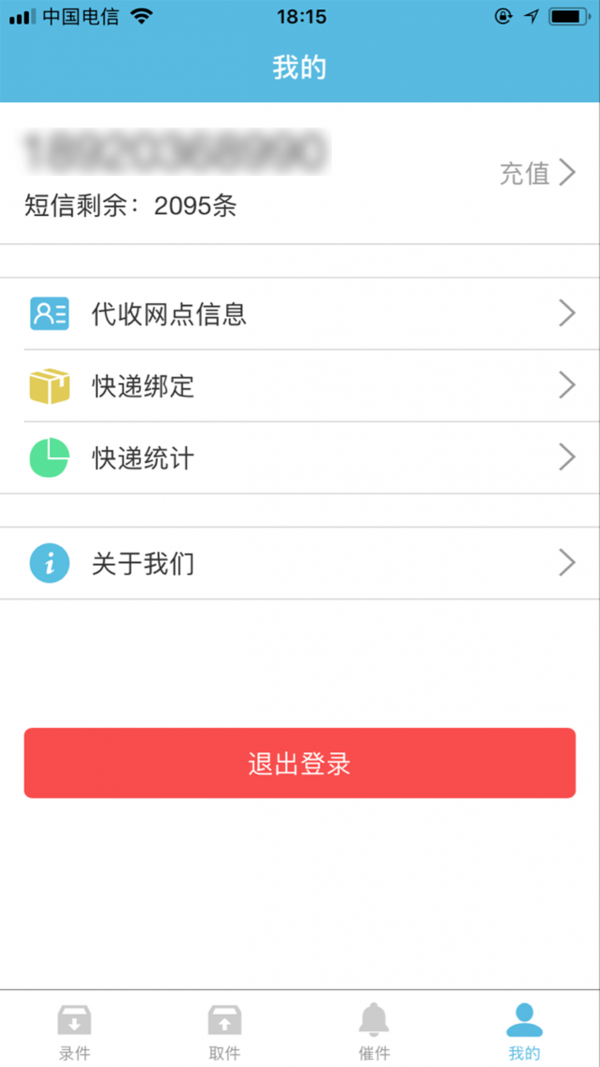Tap the red 退出登录 button
The height and width of the screenshot is (1067, 600).
coord(300,763)
